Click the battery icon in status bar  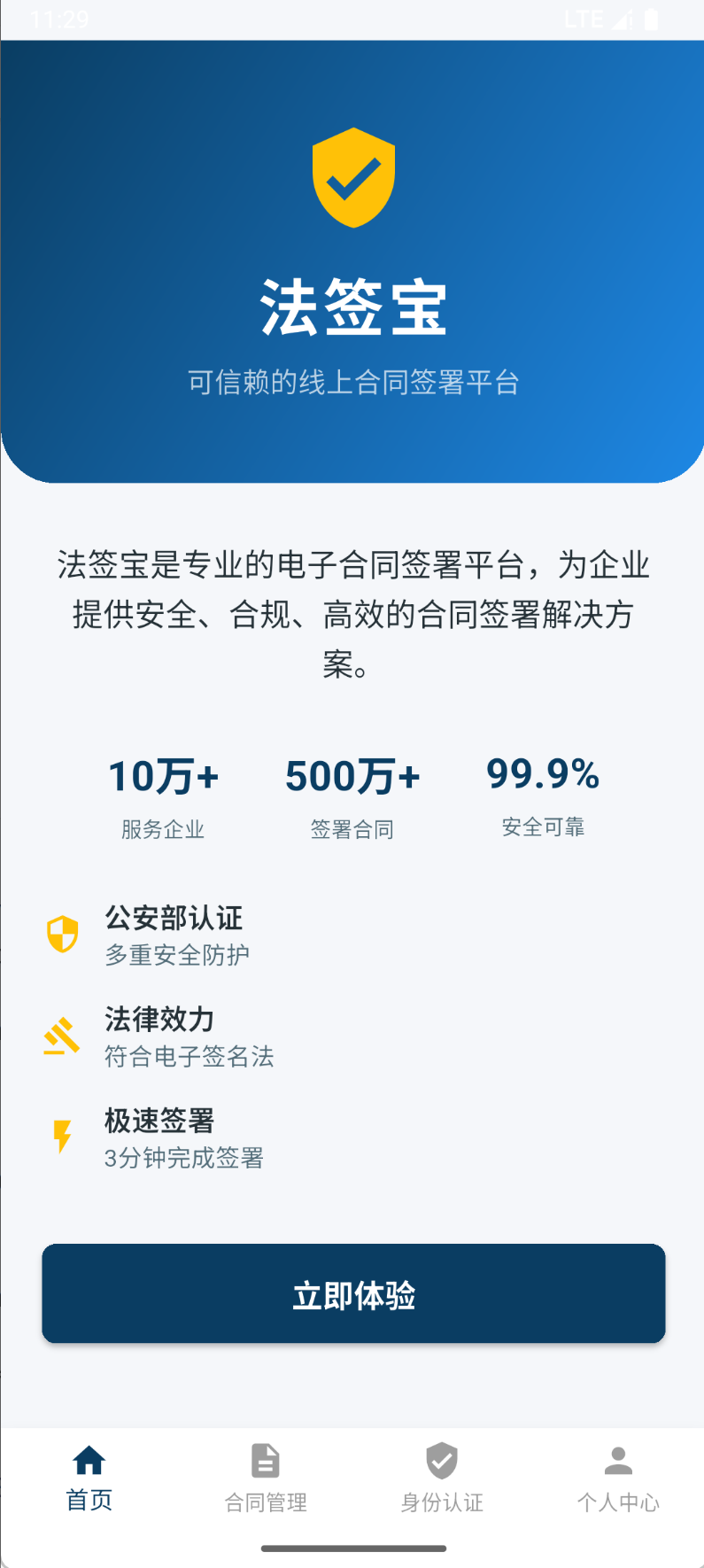click(652, 19)
